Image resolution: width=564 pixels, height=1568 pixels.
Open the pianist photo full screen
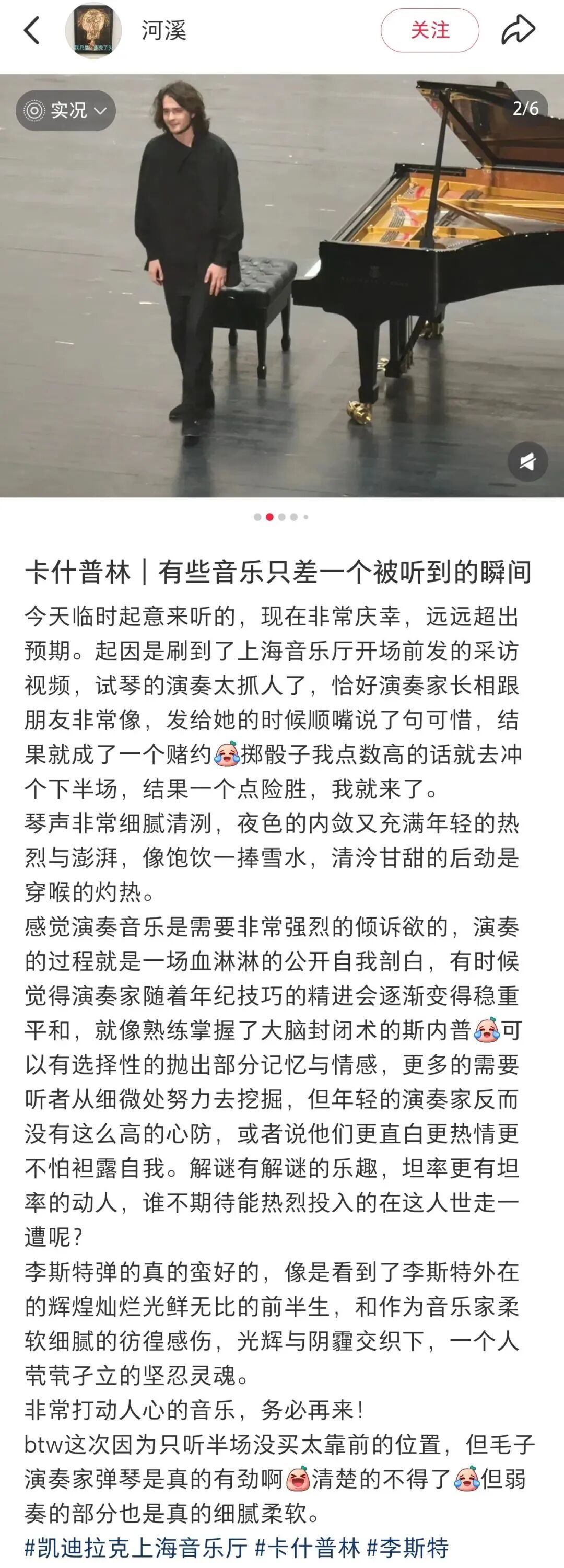click(x=281, y=285)
